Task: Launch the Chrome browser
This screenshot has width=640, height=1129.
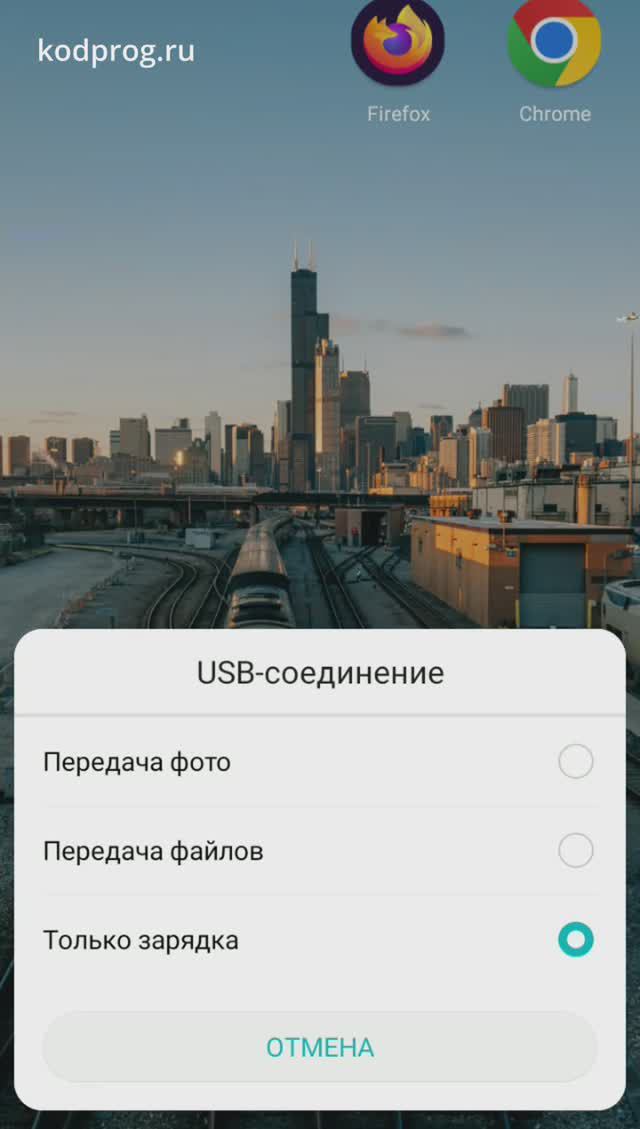Action: pyautogui.click(x=554, y=45)
